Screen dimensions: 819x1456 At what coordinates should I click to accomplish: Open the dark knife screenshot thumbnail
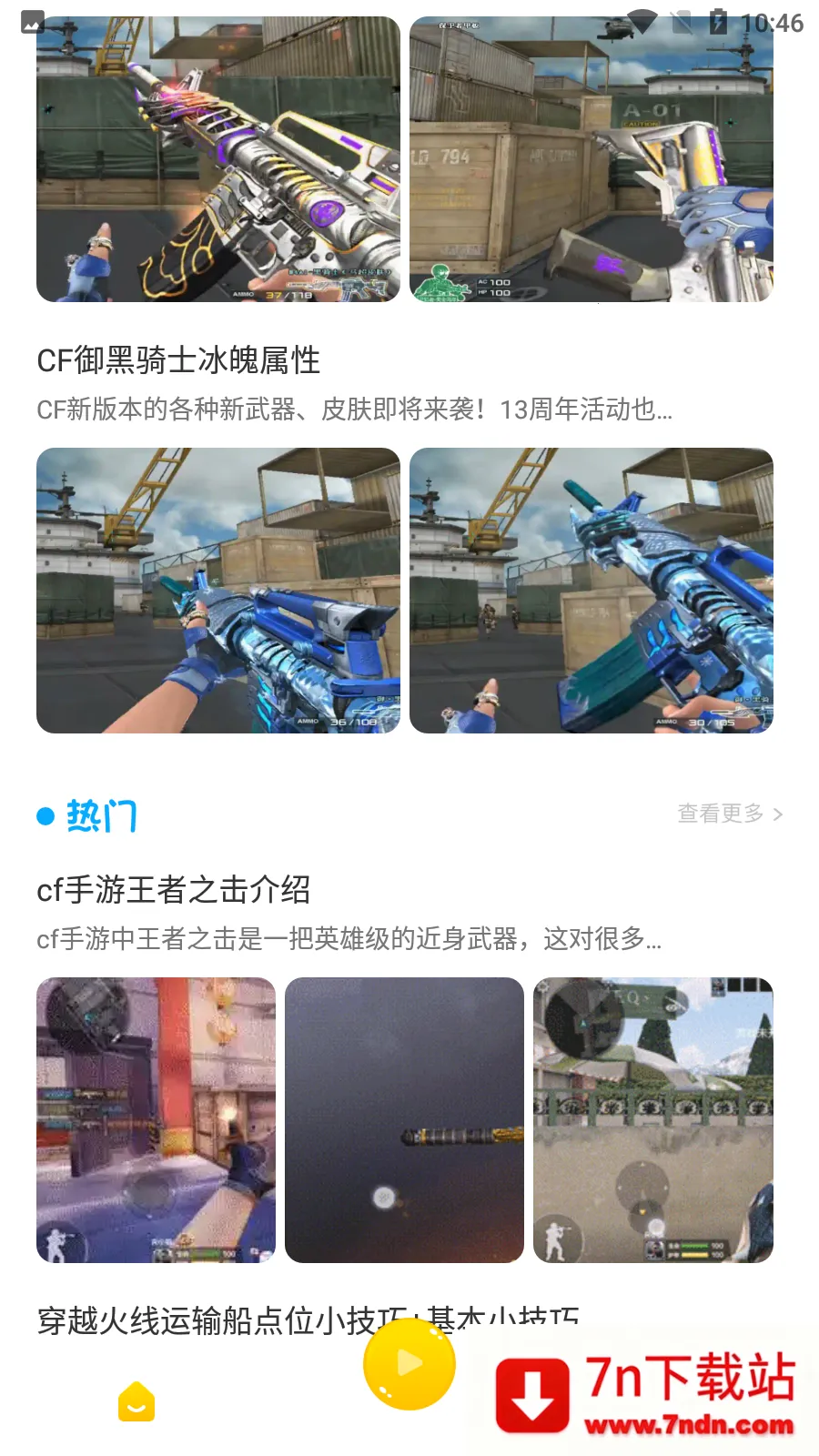click(x=404, y=1120)
